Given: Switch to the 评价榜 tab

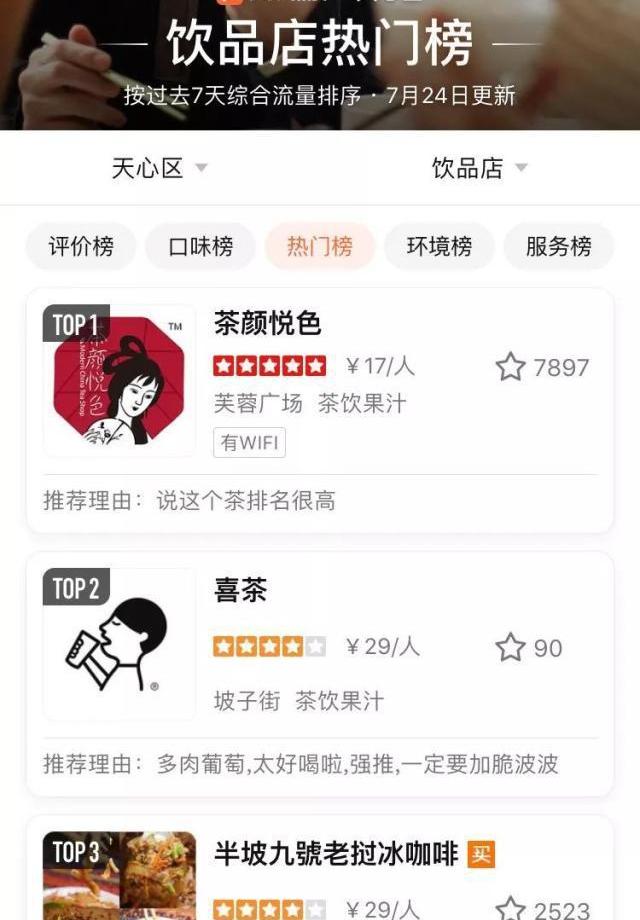Looking at the screenshot, I should pyautogui.click(x=81, y=247).
